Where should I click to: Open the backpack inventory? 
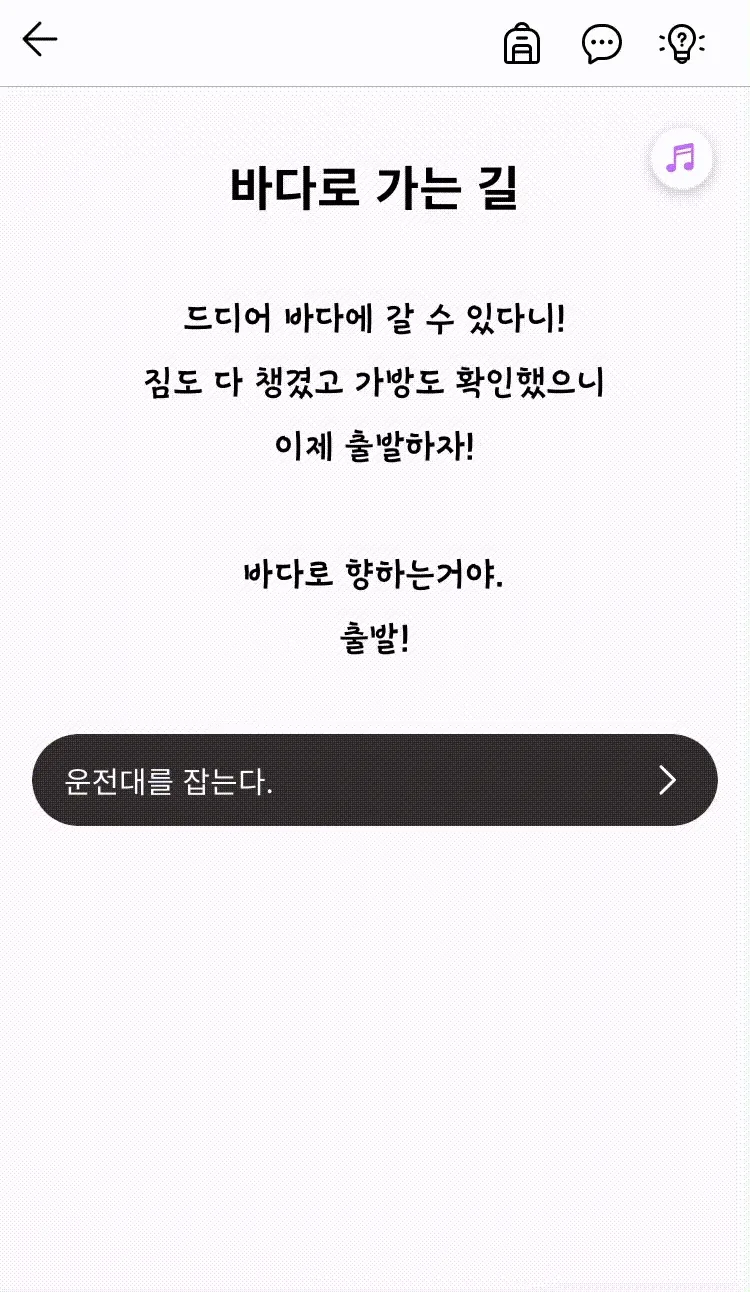coord(522,44)
